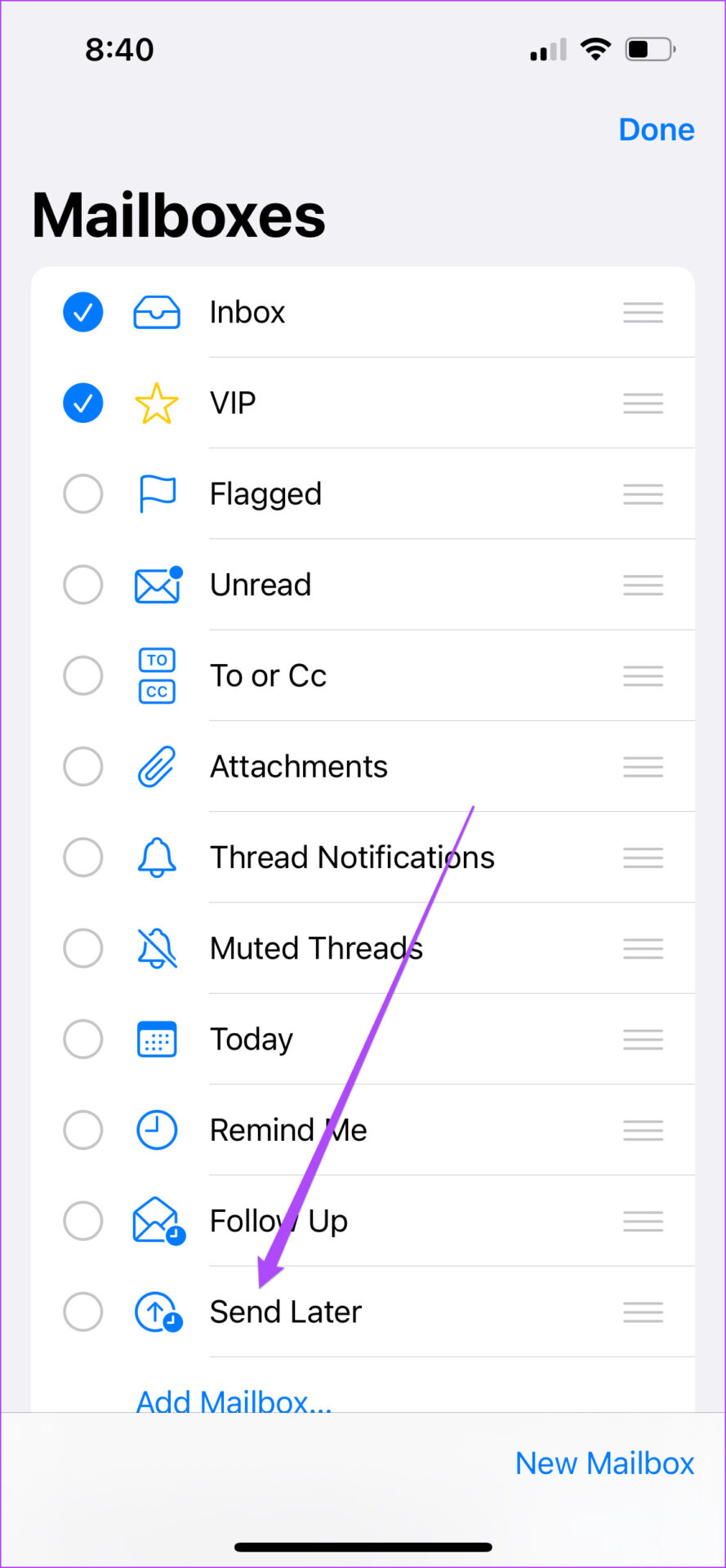Select the Unread mailbox checkbox

click(83, 585)
